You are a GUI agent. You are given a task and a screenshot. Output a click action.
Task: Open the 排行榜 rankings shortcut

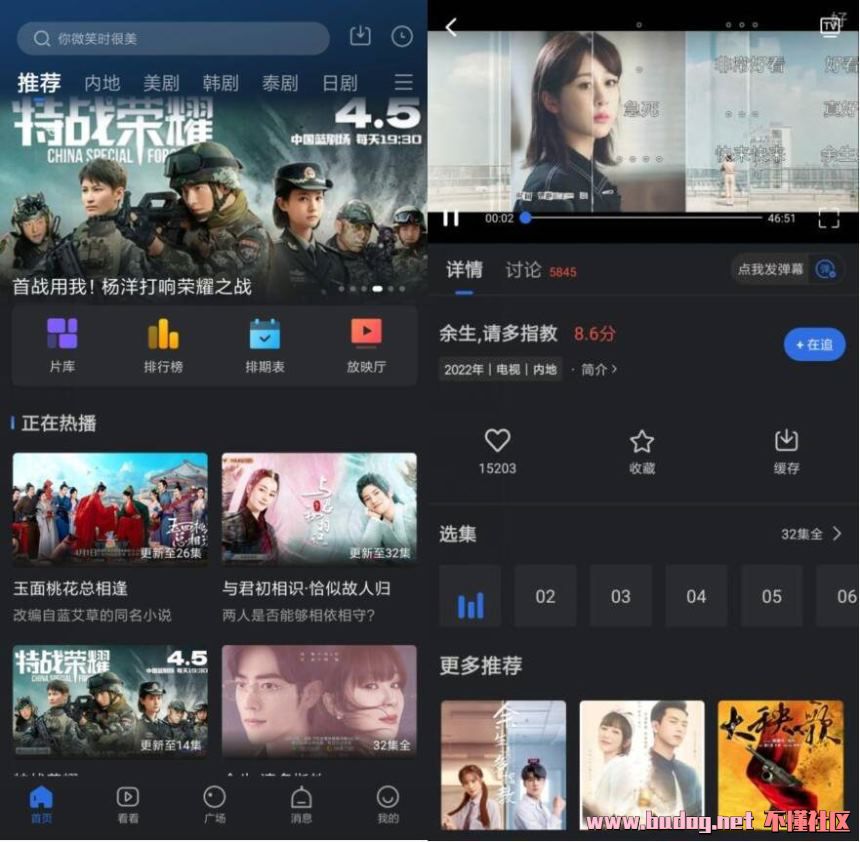point(163,345)
